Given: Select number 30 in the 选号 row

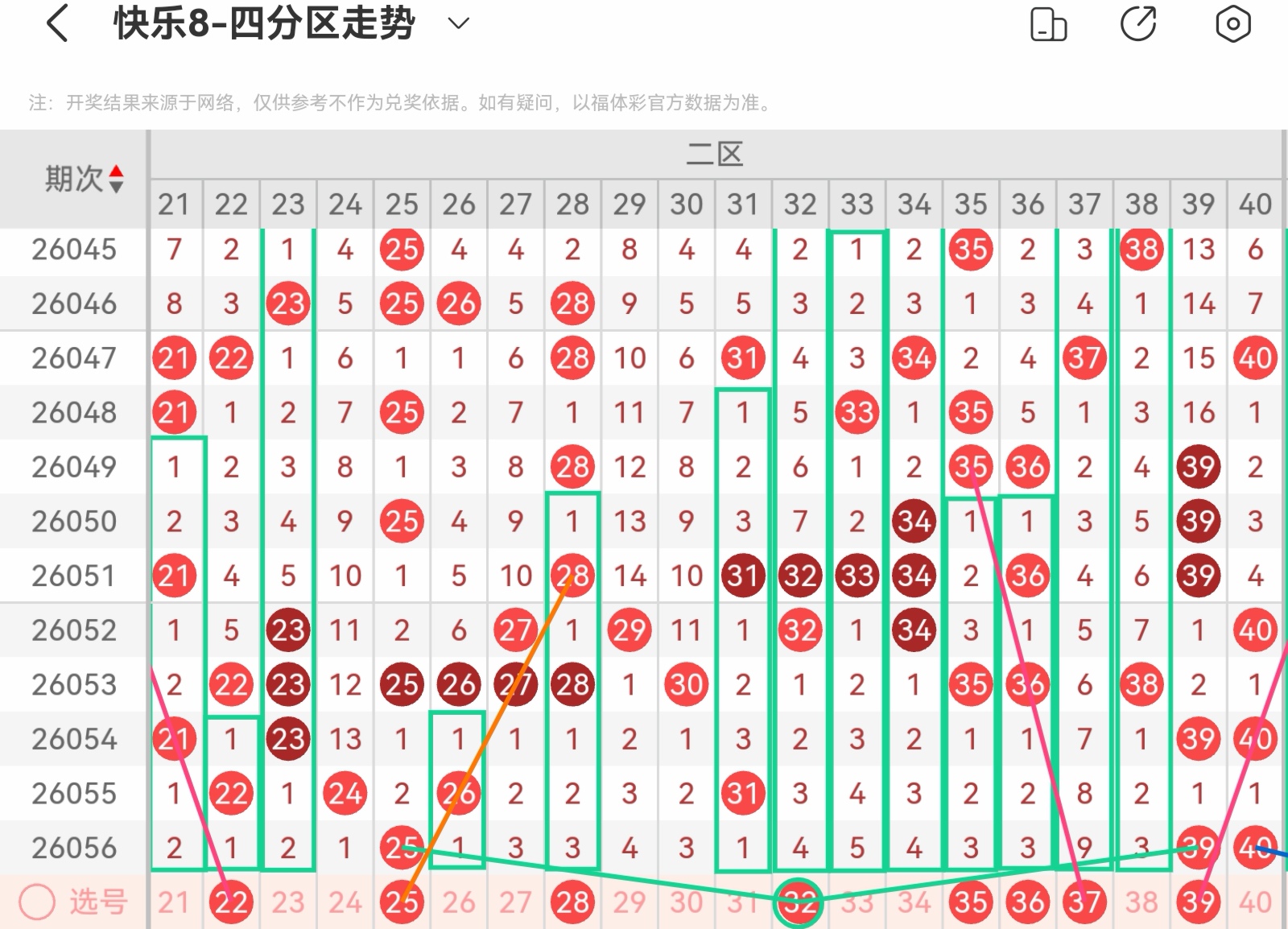Looking at the screenshot, I should (686, 902).
